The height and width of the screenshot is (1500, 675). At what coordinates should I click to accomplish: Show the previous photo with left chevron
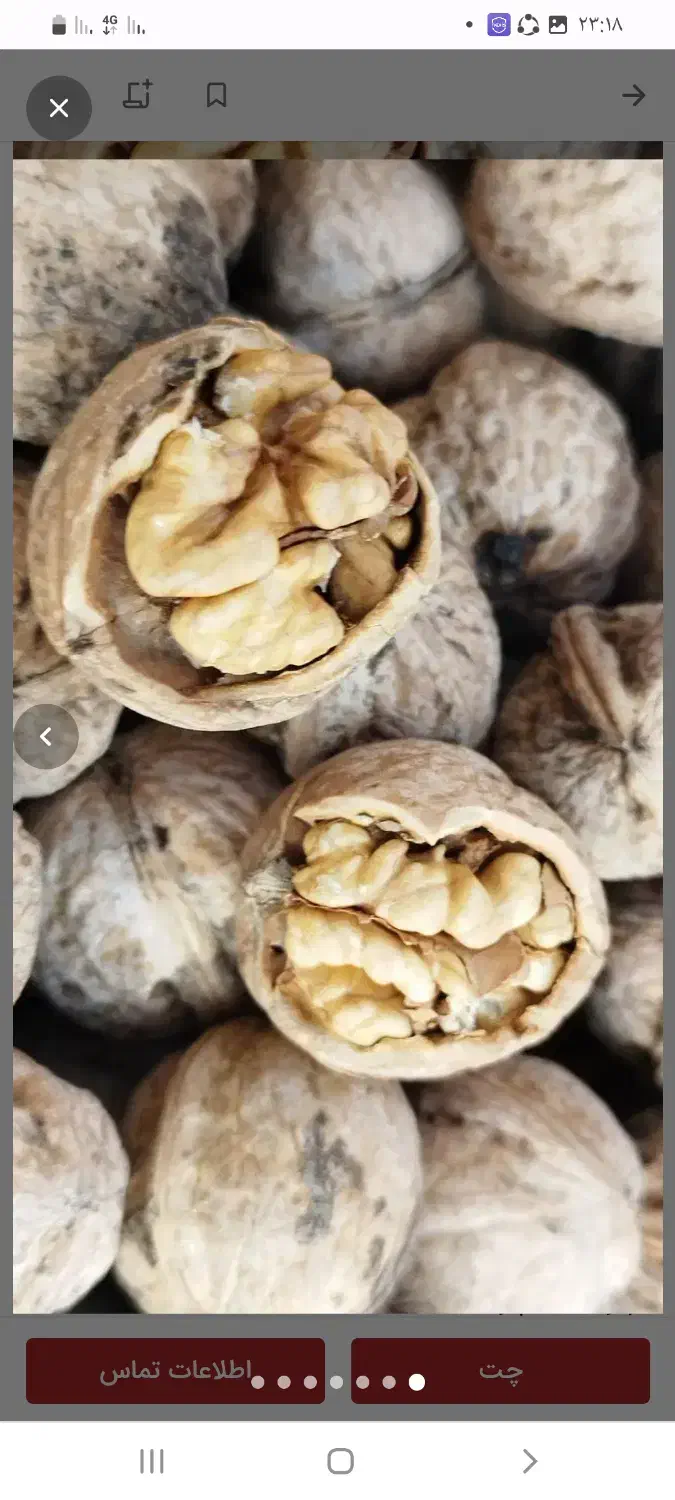coord(46,737)
